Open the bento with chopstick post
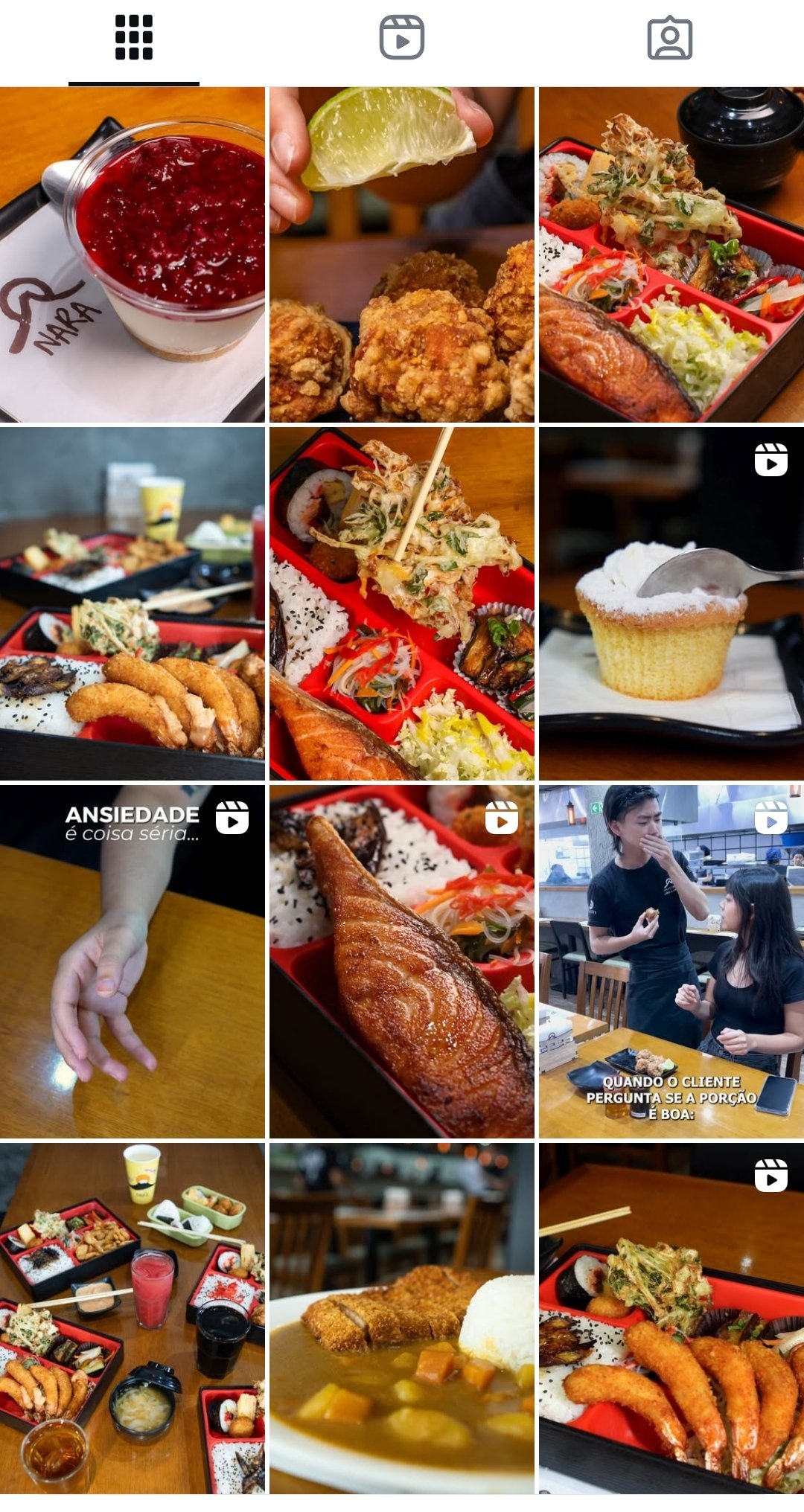This screenshot has width=804, height=1512. coord(402,603)
